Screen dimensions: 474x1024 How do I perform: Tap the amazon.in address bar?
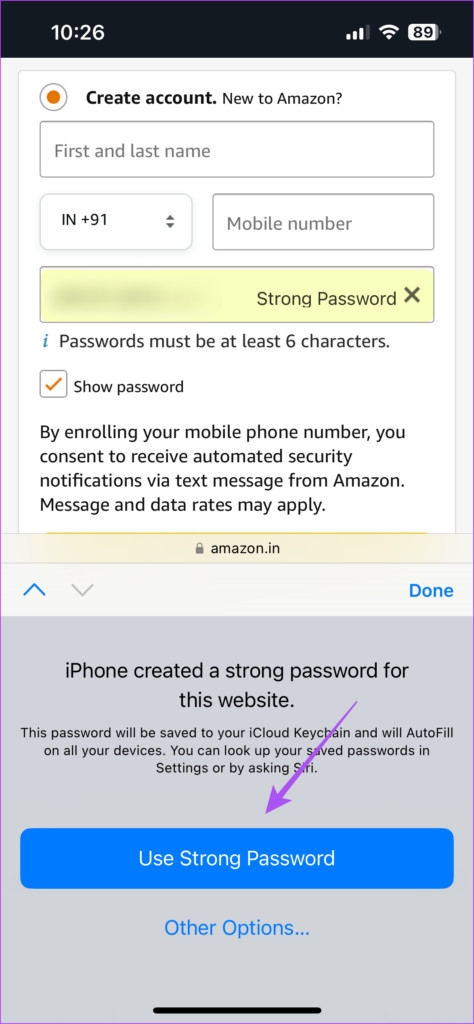click(x=236, y=549)
